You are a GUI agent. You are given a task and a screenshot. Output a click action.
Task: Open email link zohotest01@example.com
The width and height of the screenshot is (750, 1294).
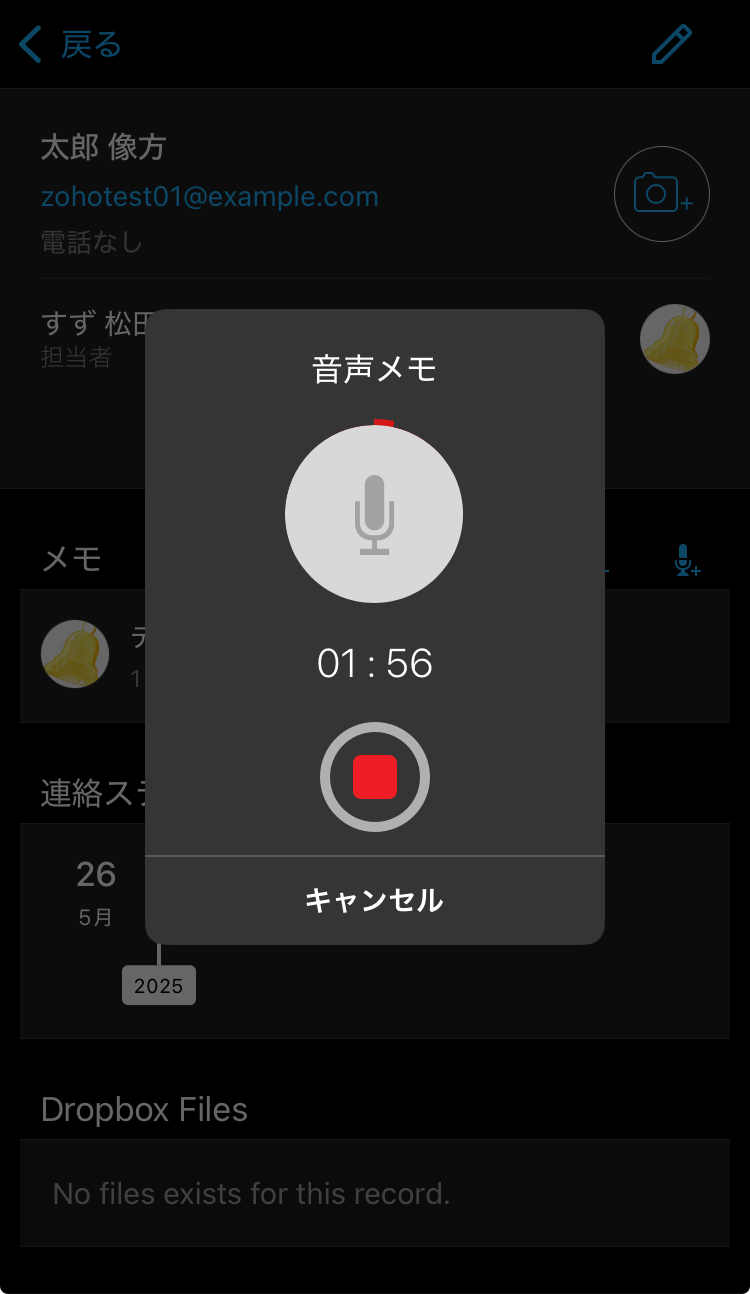click(210, 196)
